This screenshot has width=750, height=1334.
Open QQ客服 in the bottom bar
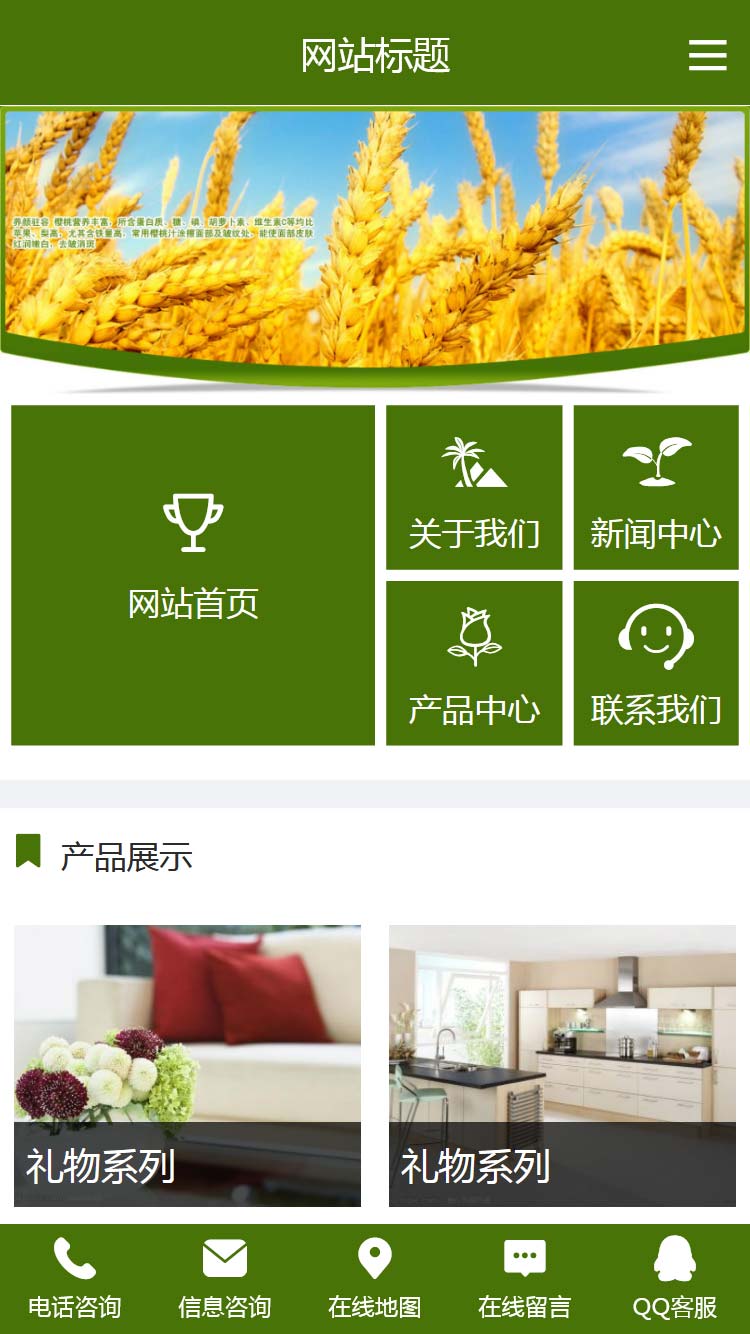pos(675,1278)
